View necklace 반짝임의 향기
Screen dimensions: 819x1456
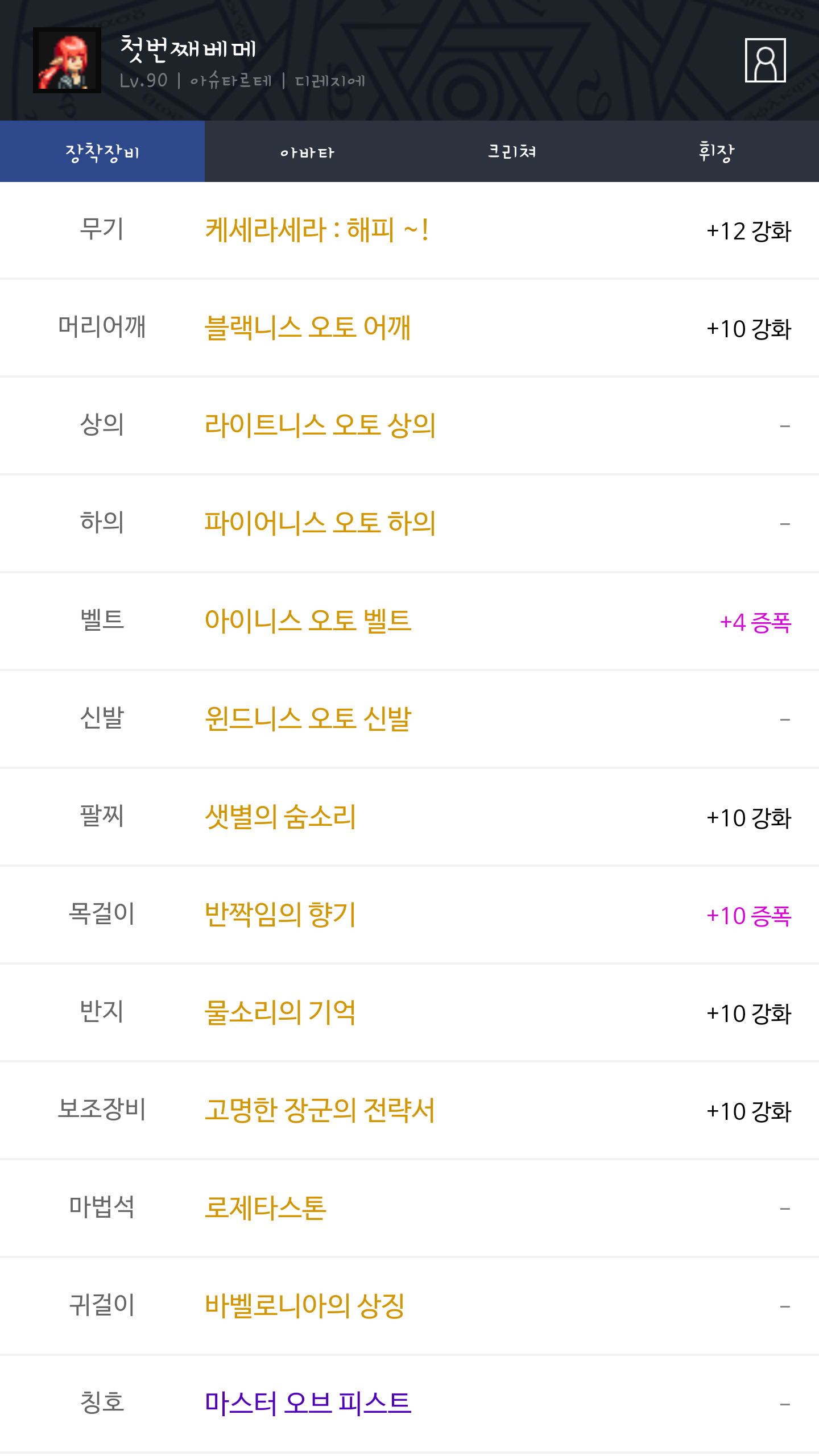click(280, 915)
